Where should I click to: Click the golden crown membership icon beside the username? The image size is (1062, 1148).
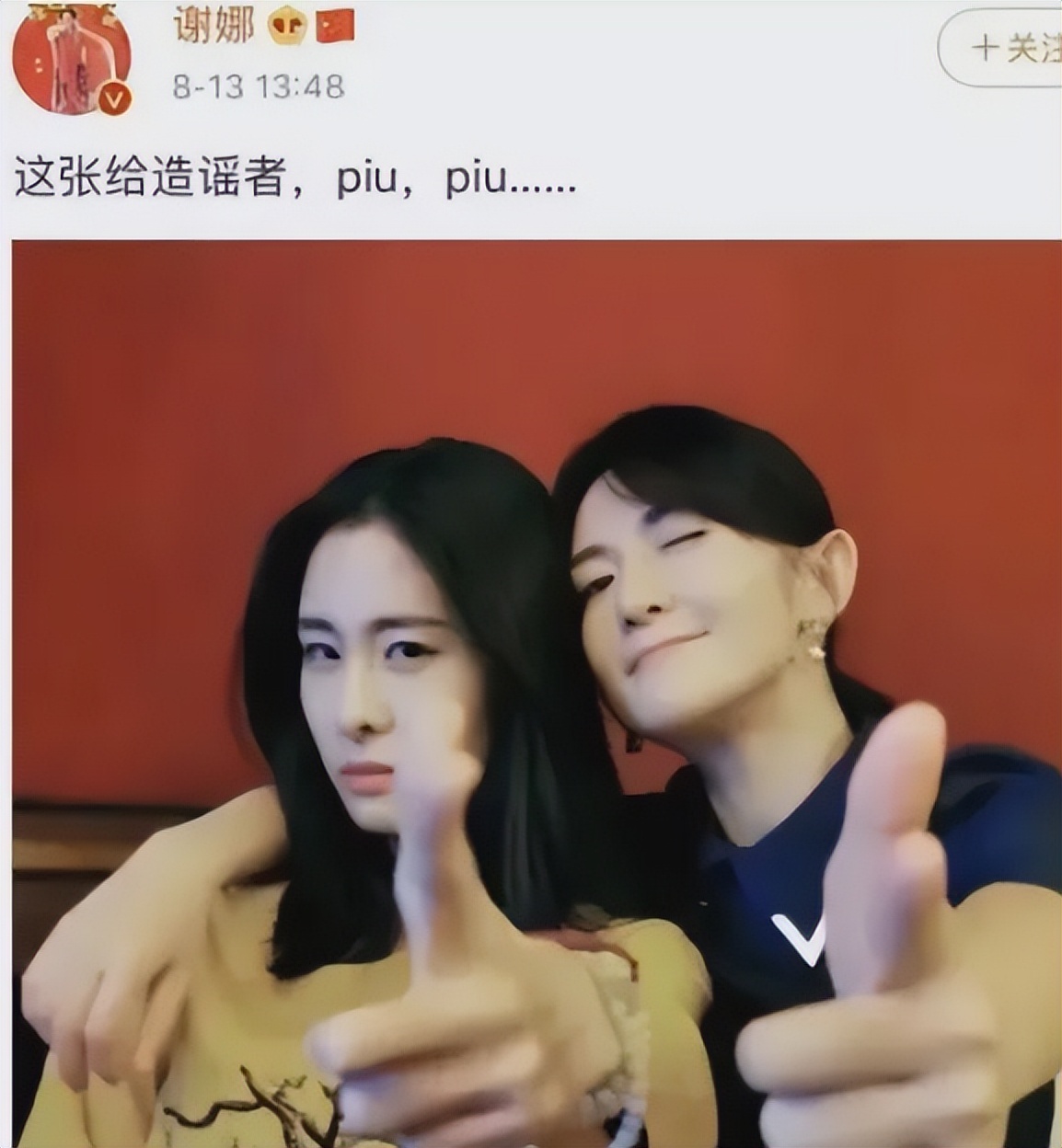coord(287,29)
